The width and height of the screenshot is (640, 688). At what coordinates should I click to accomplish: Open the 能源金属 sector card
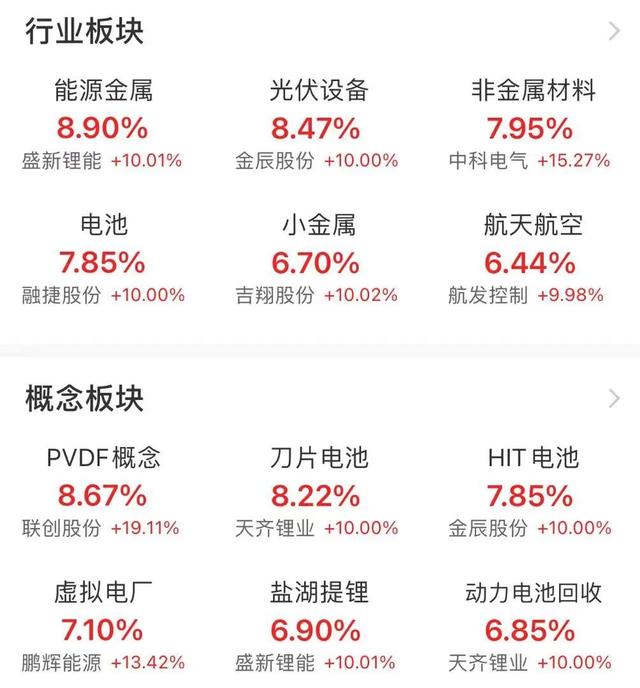103,127
